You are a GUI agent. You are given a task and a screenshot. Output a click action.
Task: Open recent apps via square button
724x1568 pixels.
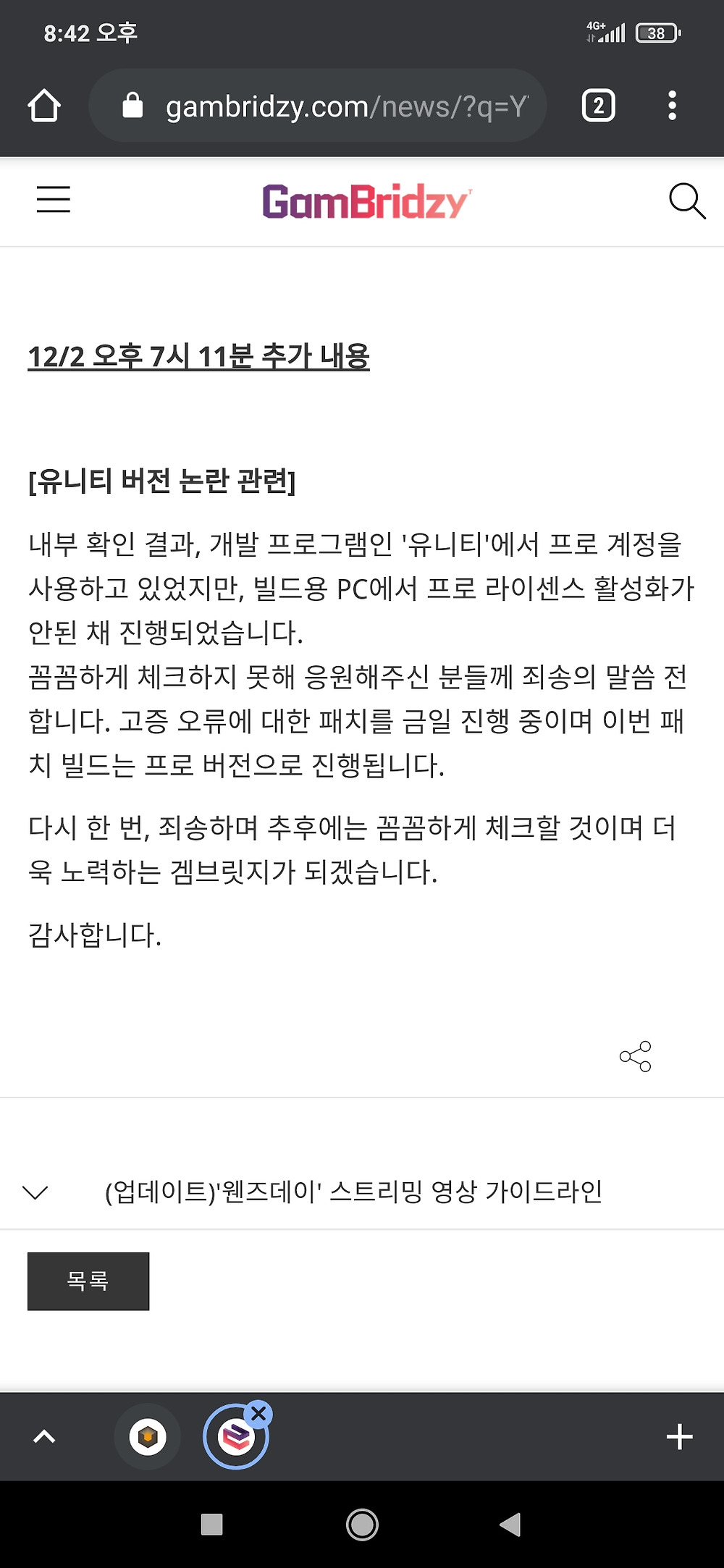[211, 1525]
